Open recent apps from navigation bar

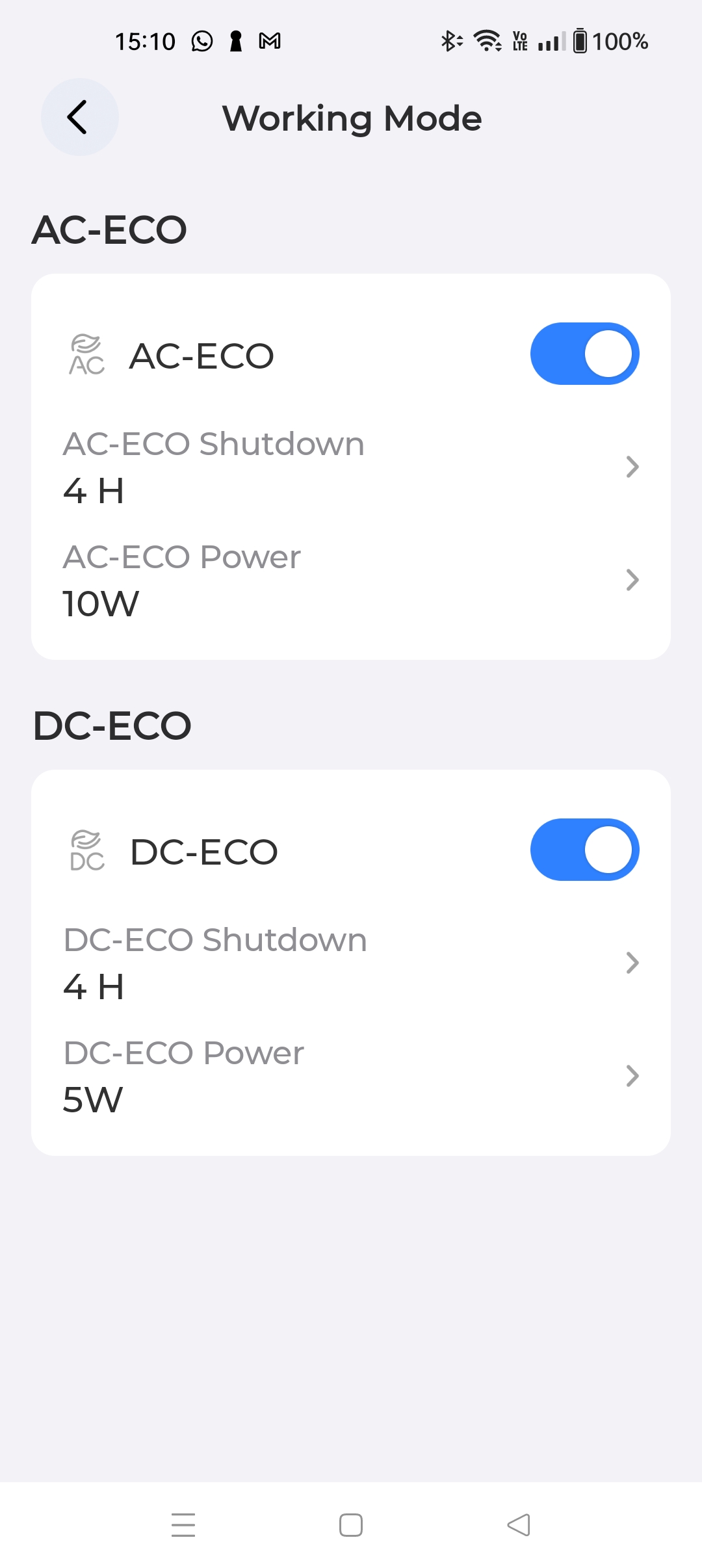183,1525
